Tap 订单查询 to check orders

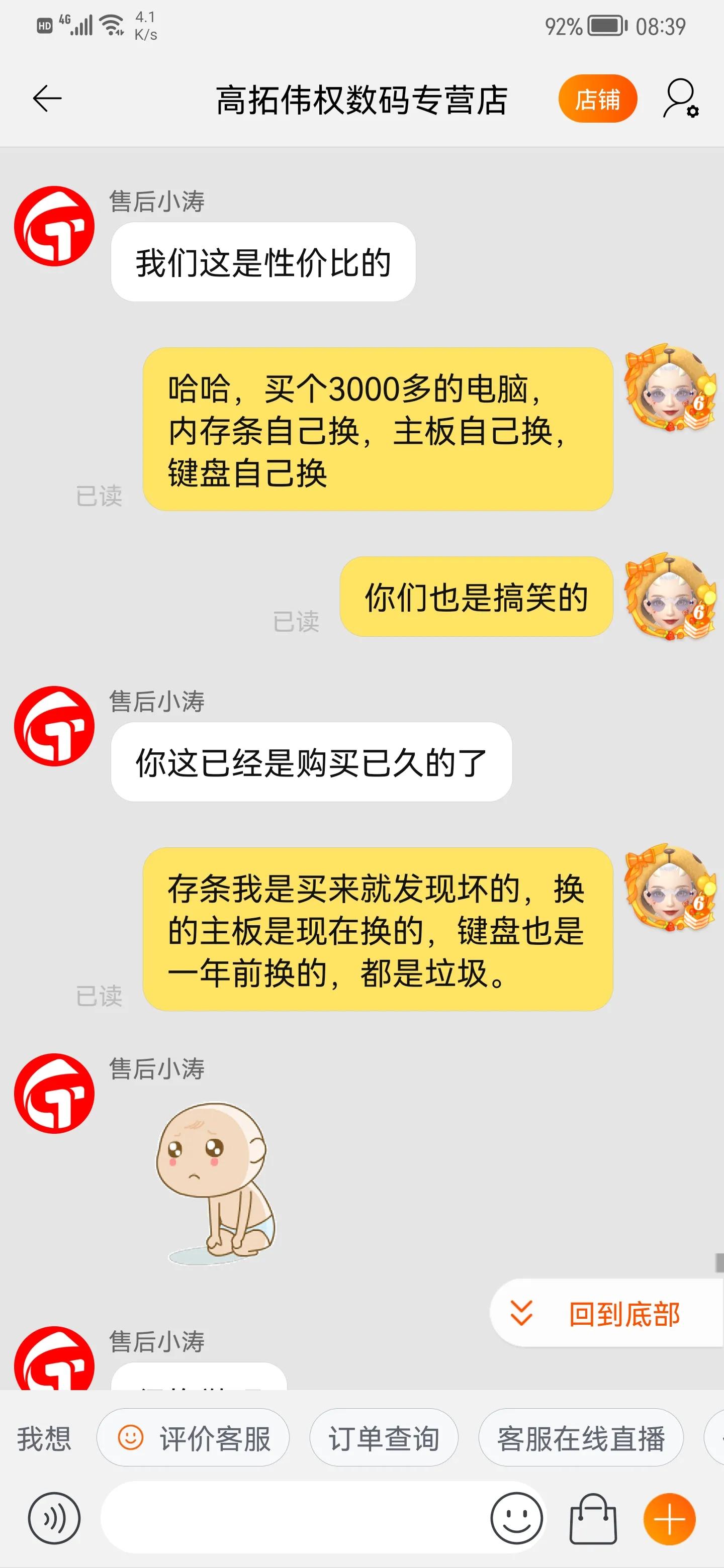tap(385, 1439)
